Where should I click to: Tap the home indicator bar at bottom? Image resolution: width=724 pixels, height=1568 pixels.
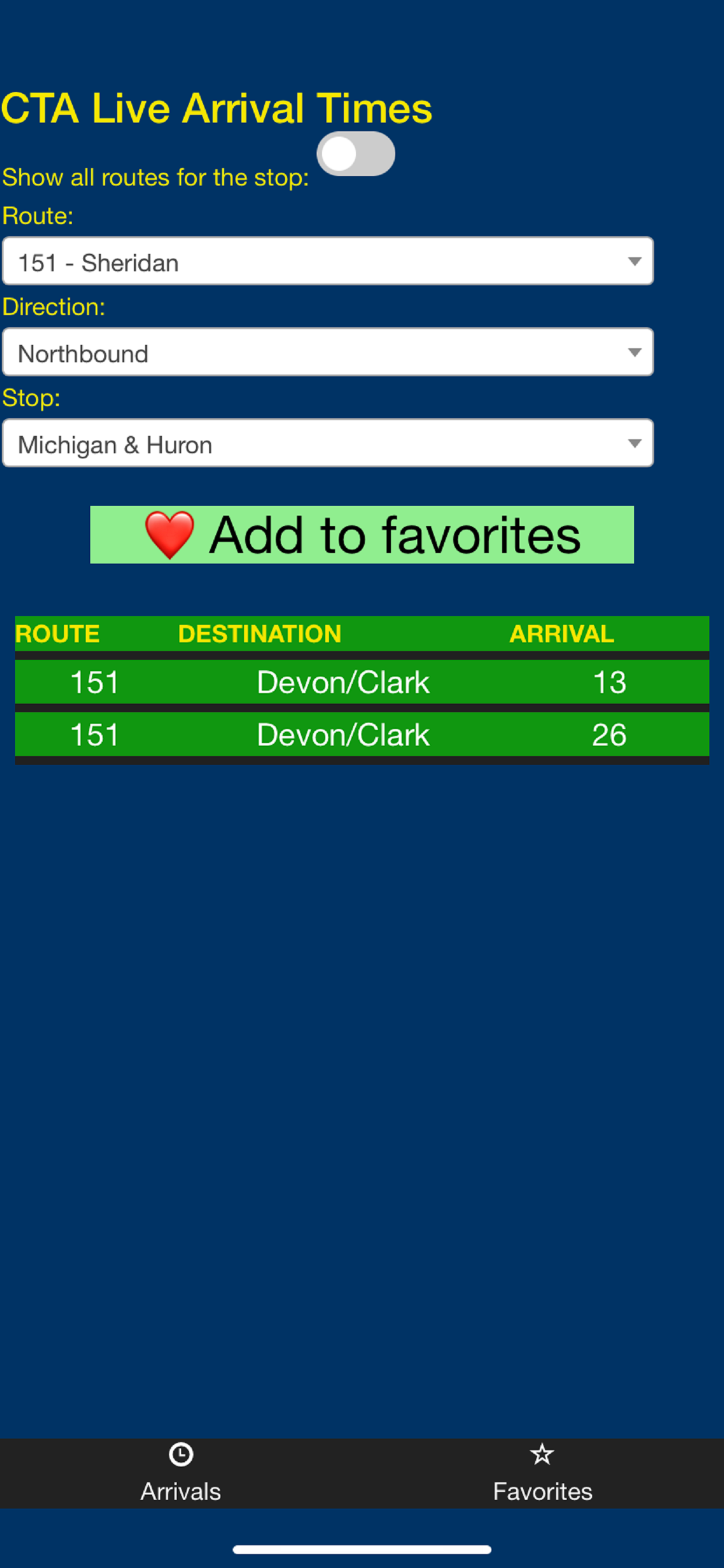click(362, 1548)
